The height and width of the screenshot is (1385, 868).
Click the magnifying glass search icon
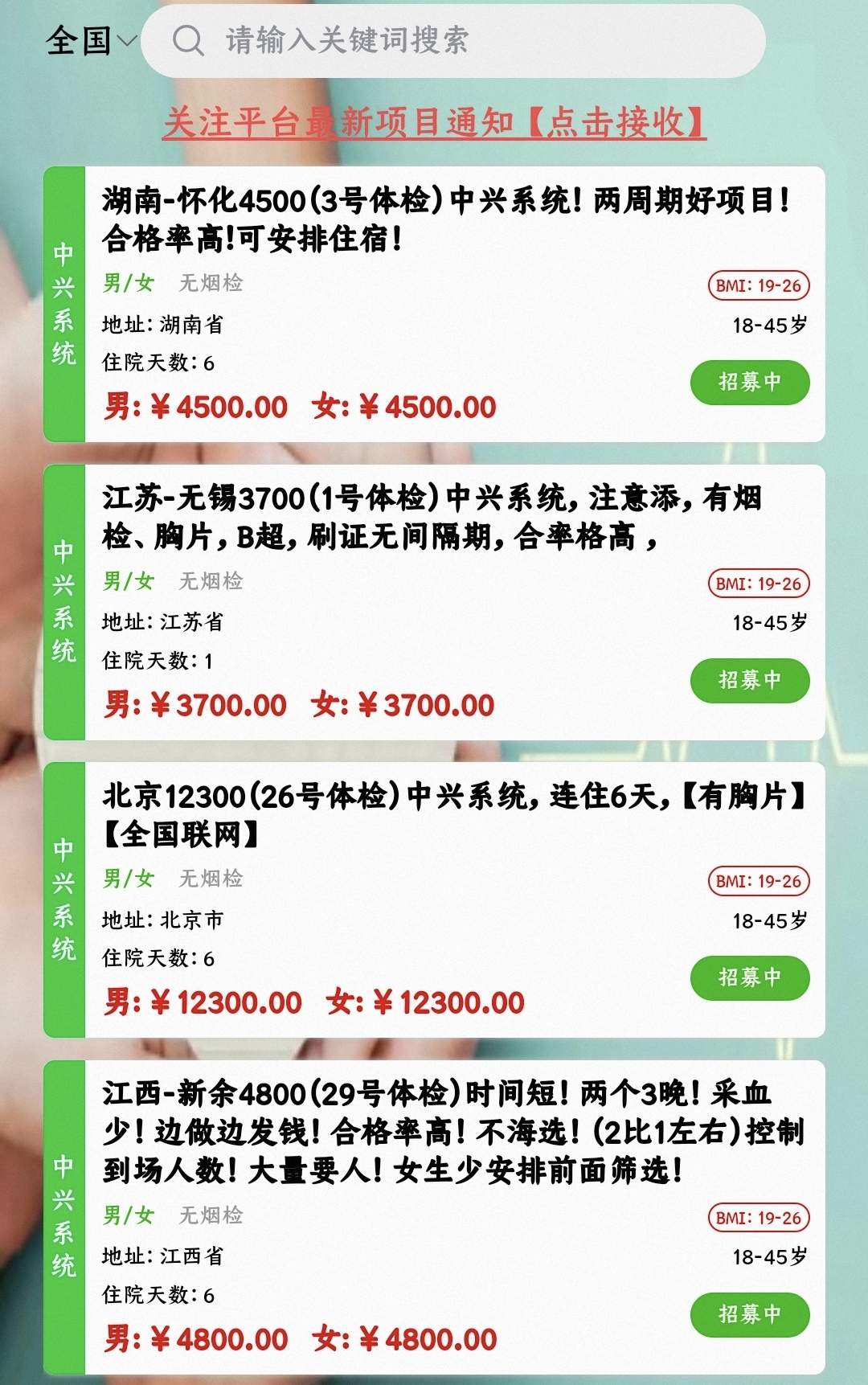pyautogui.click(x=189, y=40)
